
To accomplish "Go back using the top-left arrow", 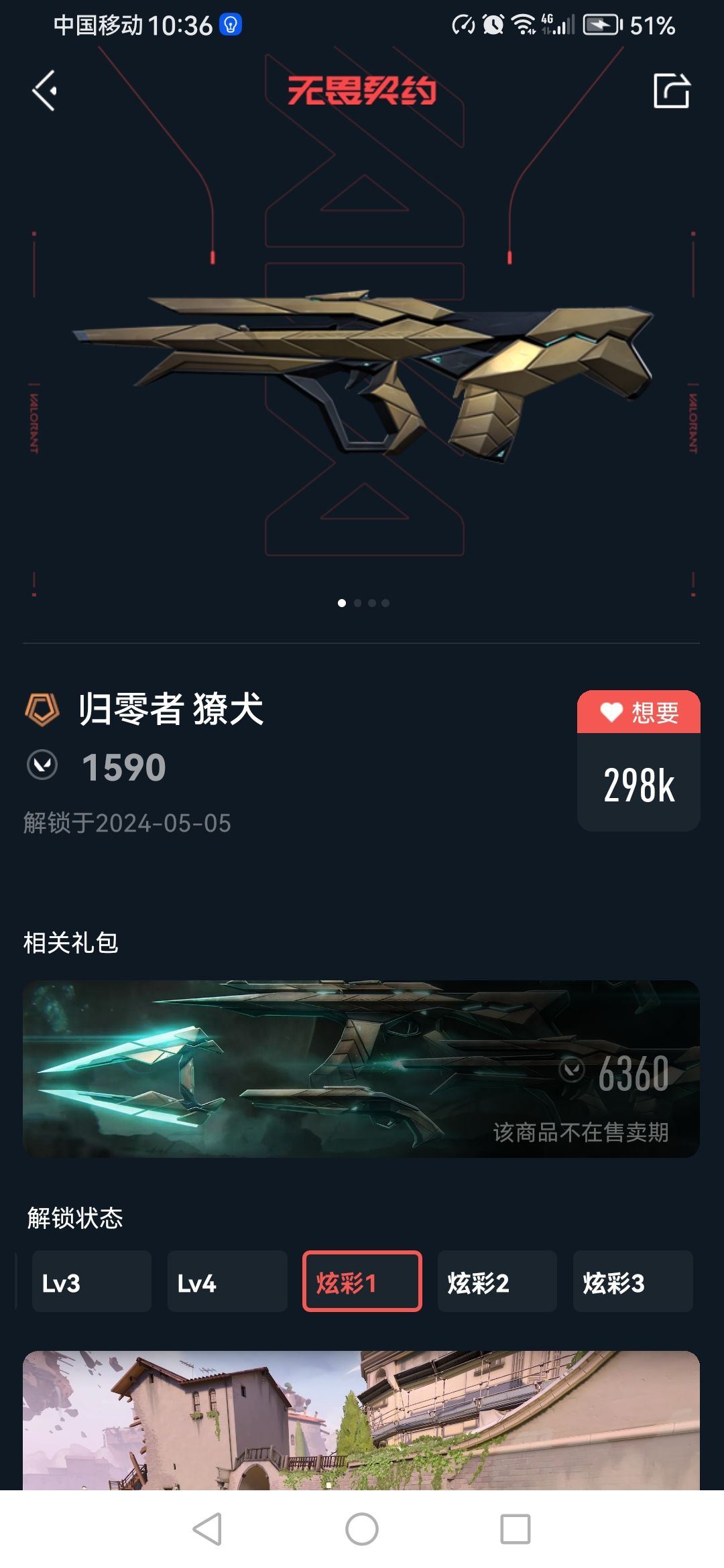I will [44, 90].
